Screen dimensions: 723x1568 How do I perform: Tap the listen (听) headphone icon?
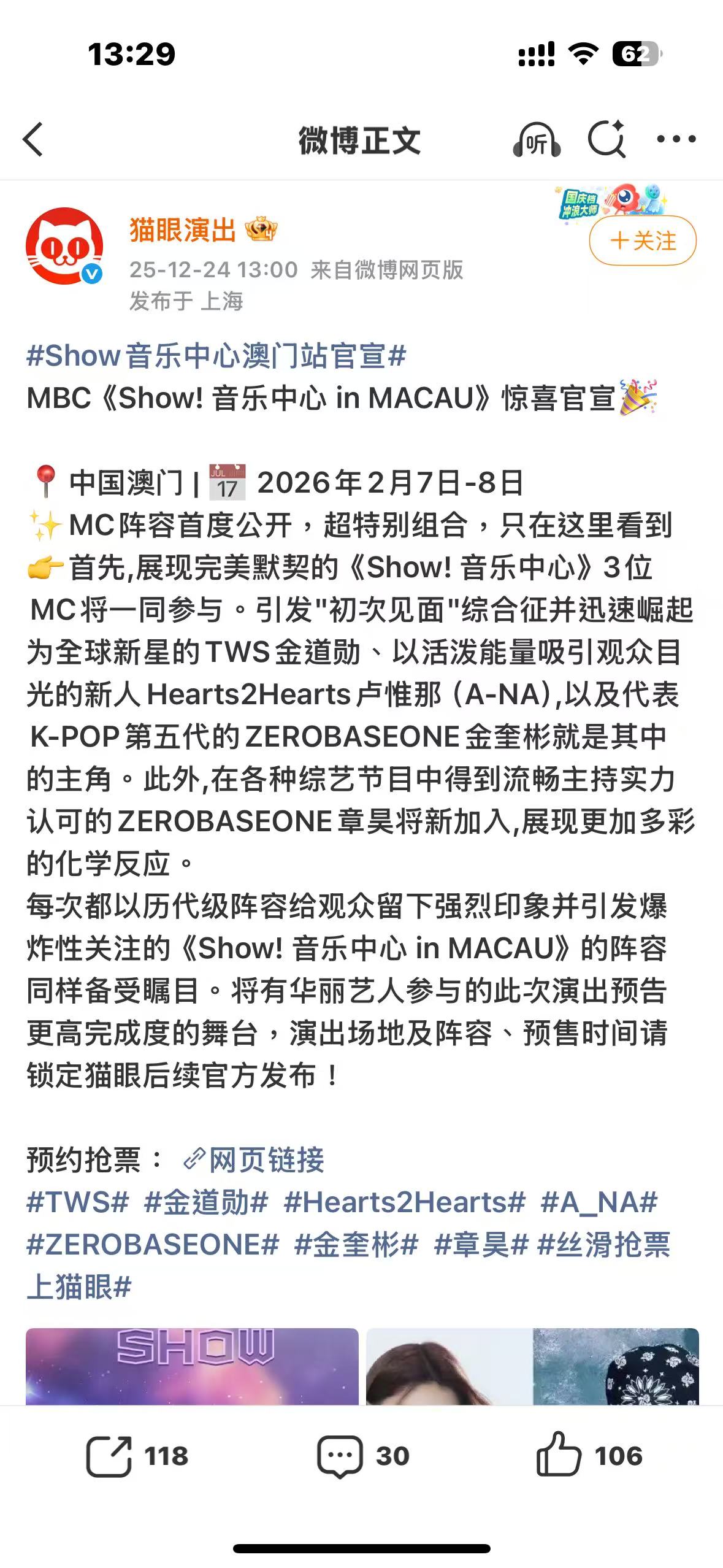pos(536,140)
